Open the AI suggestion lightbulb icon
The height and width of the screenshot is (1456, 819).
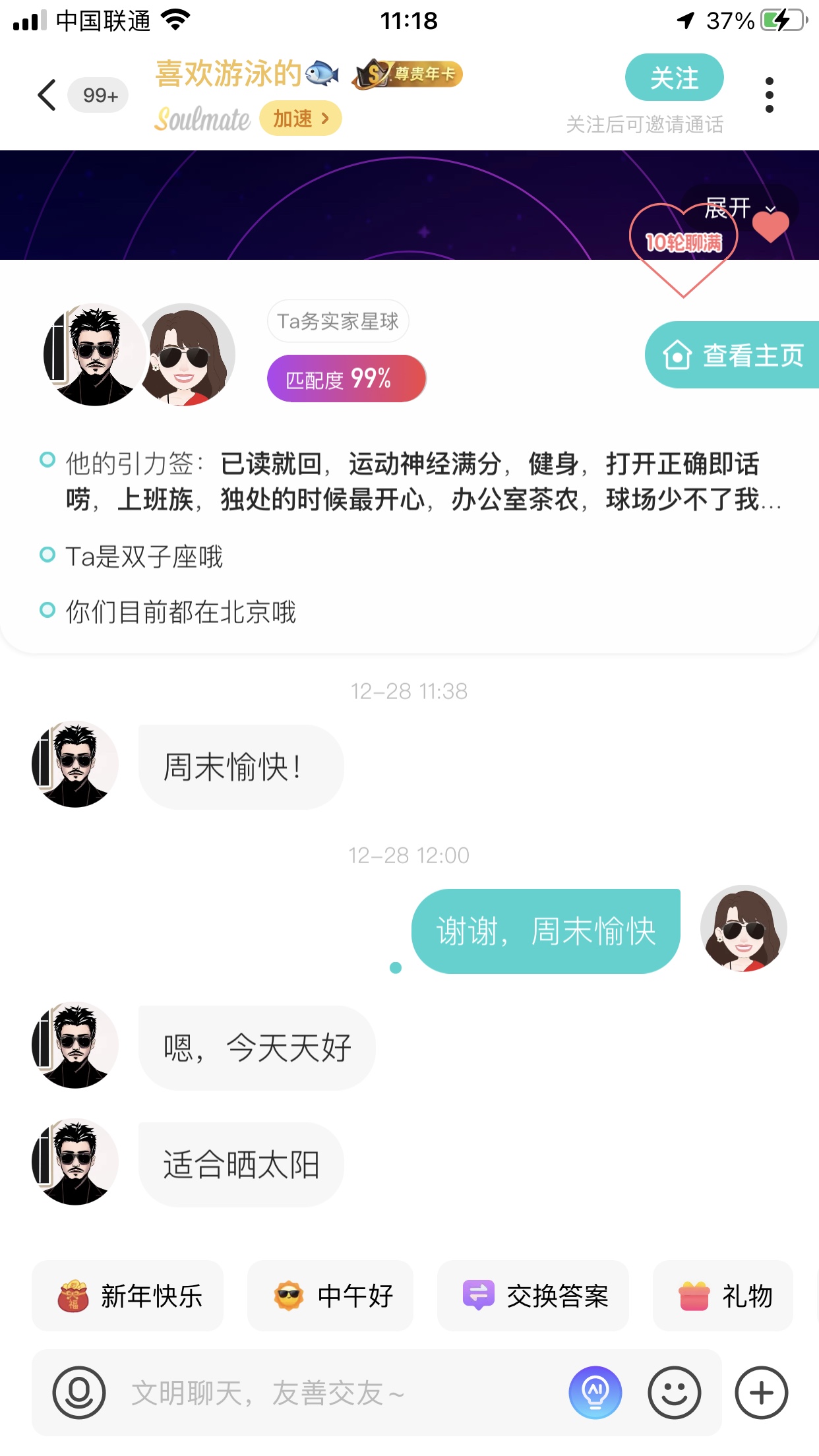click(595, 1393)
